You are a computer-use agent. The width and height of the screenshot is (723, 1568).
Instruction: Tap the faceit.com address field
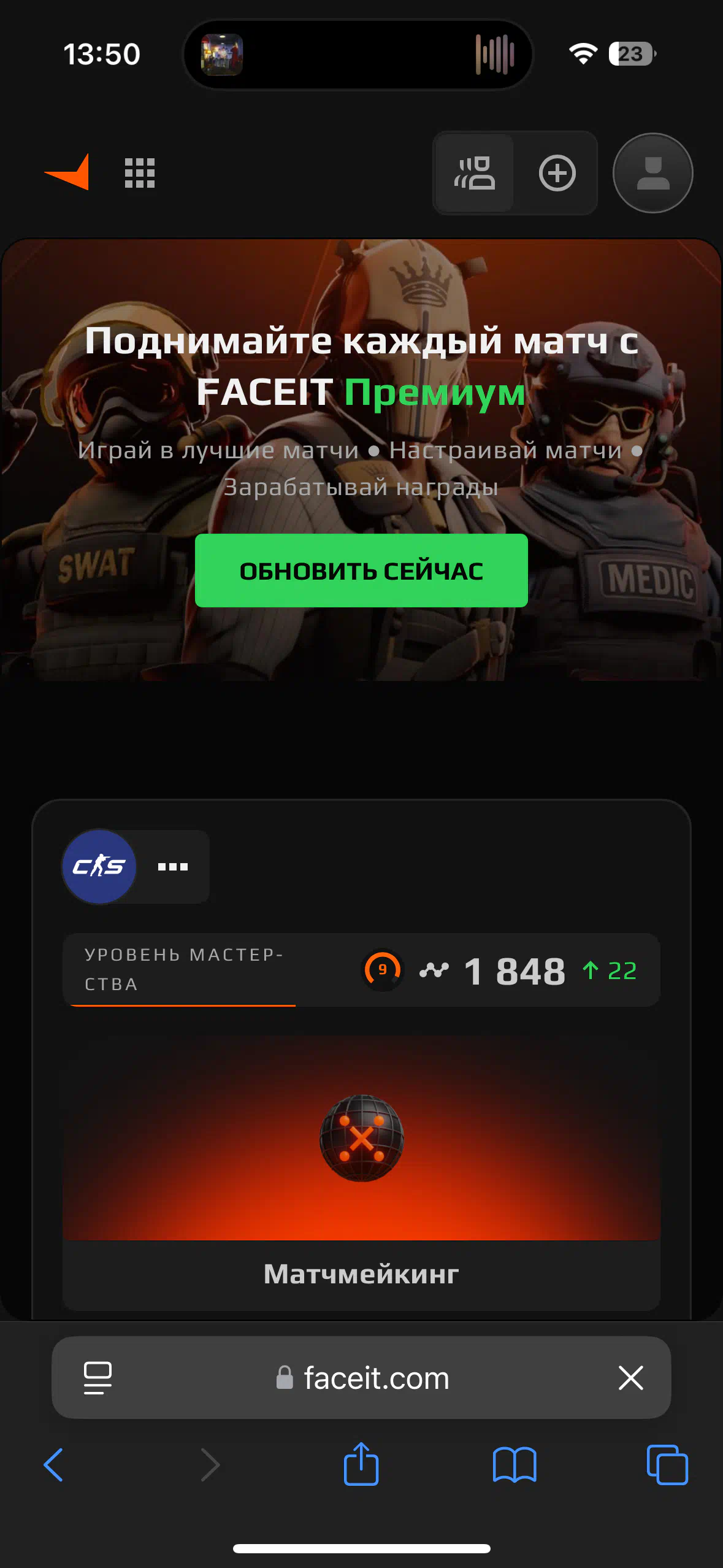pos(362,1378)
